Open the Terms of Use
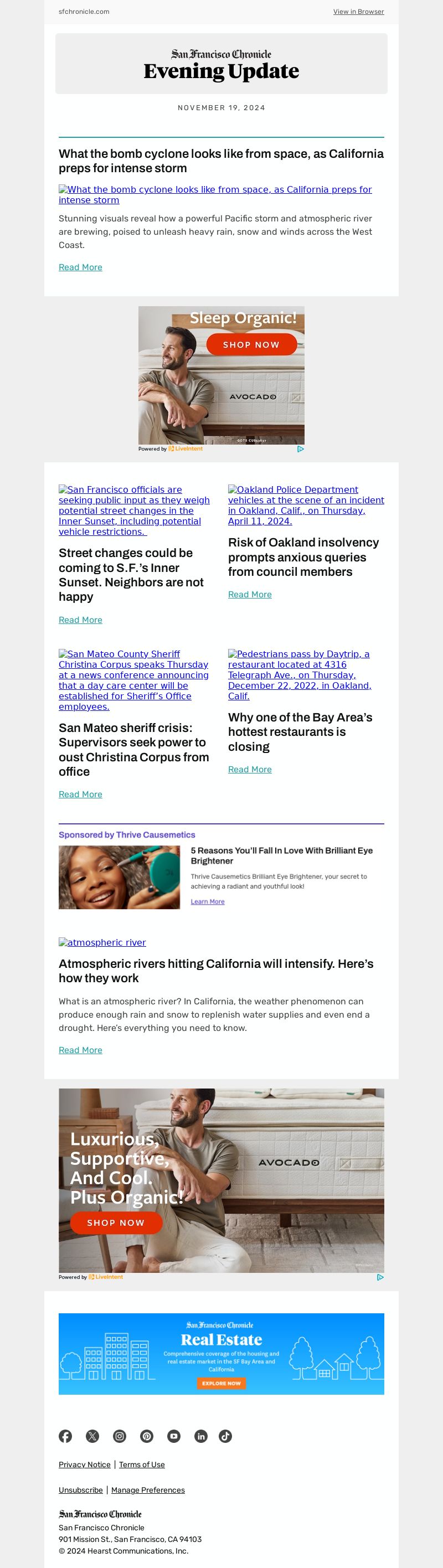Screen dimensions: 443x1568 142,1464
